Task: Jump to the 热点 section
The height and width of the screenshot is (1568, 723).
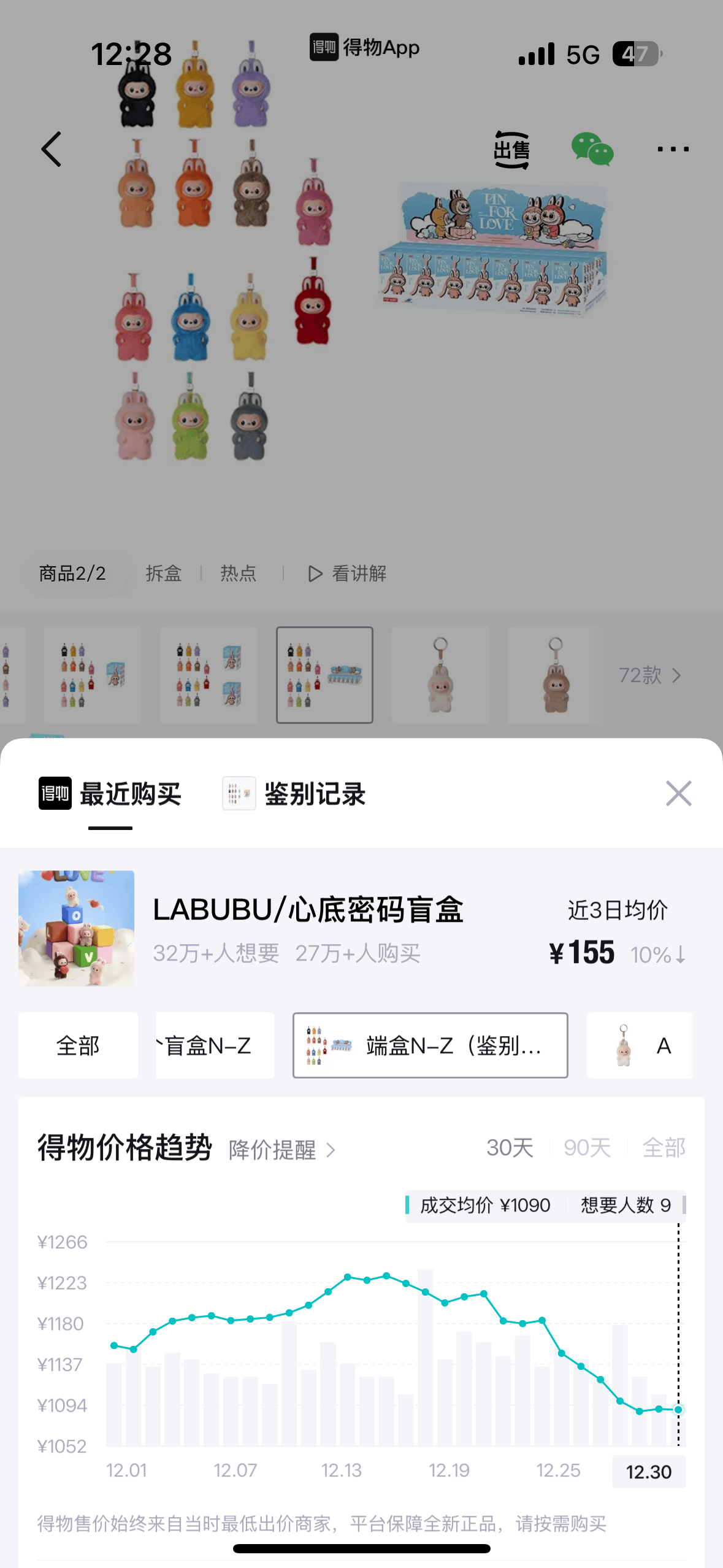Action: (x=239, y=574)
